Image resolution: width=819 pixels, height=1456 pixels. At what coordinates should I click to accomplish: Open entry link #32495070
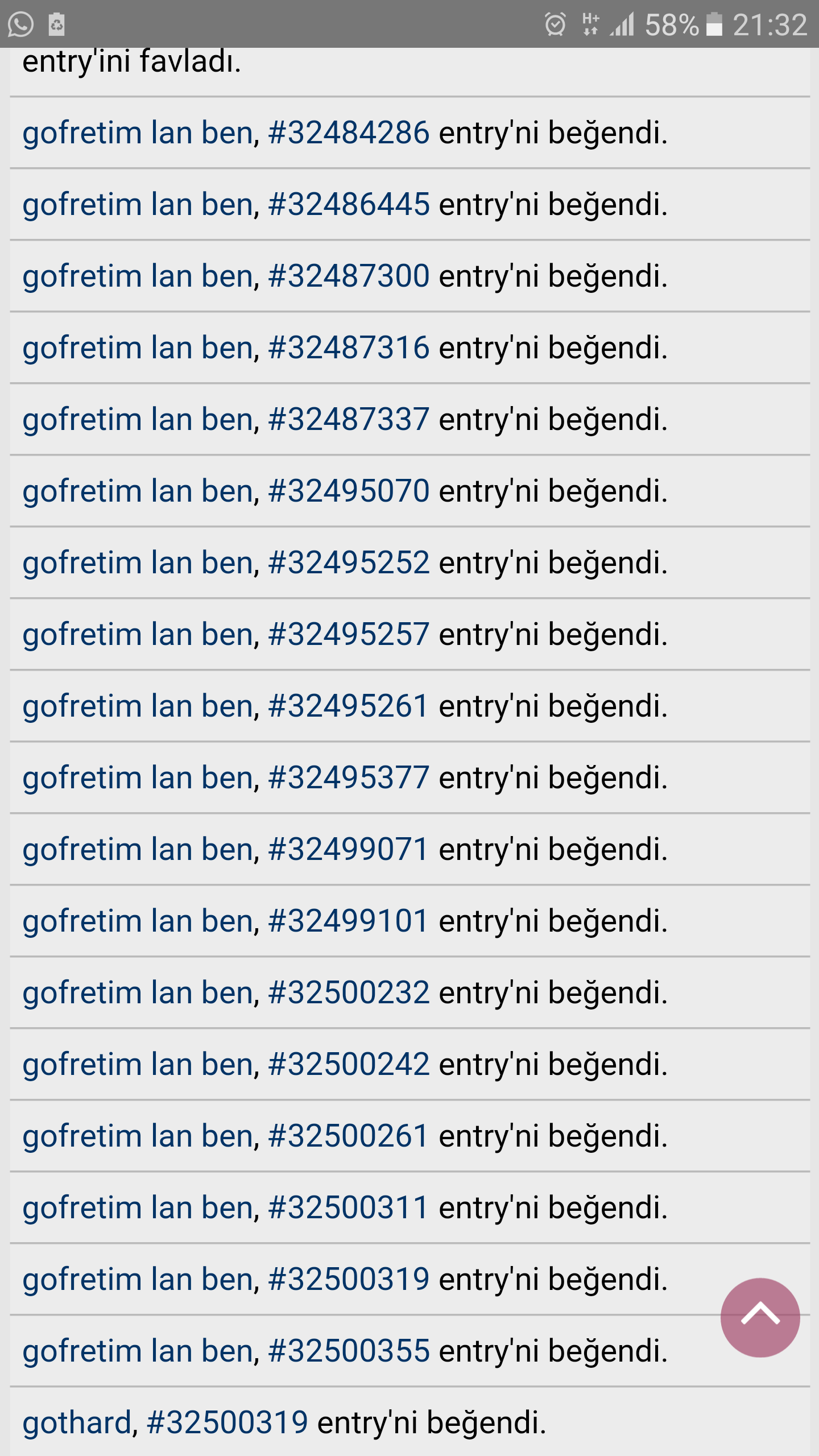pos(349,491)
